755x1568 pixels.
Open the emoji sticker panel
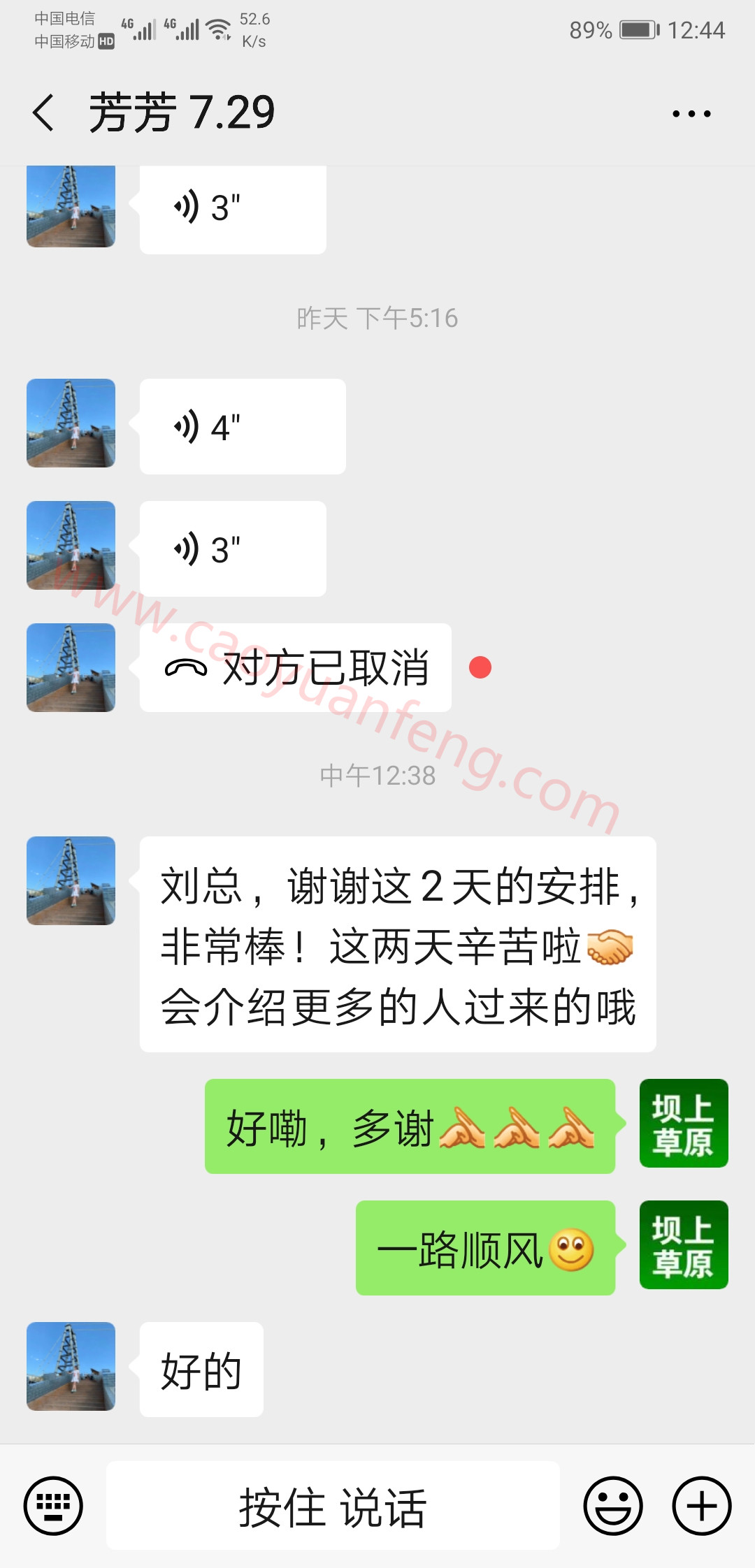[x=614, y=1506]
